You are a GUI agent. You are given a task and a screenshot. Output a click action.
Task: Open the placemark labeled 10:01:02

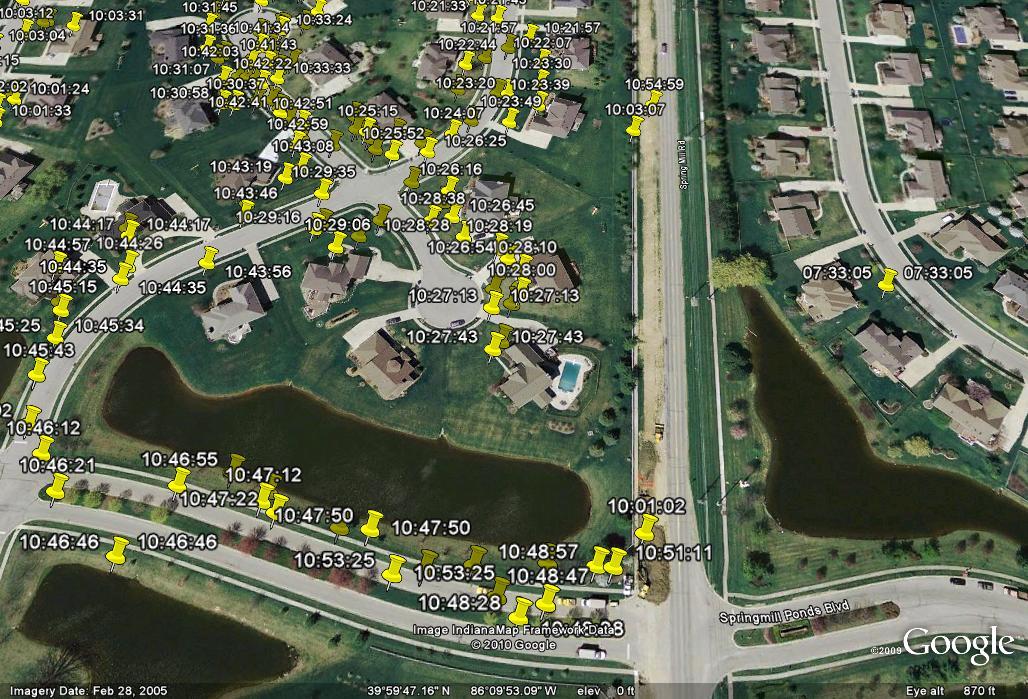[647, 525]
